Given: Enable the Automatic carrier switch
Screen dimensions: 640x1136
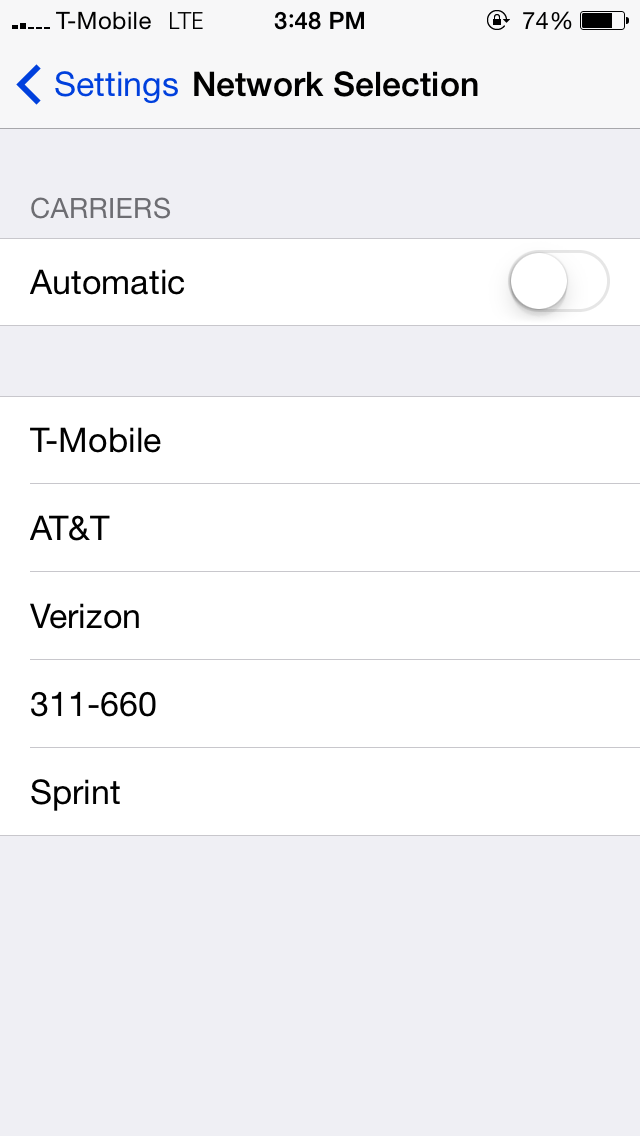Looking at the screenshot, I should coord(559,281).
